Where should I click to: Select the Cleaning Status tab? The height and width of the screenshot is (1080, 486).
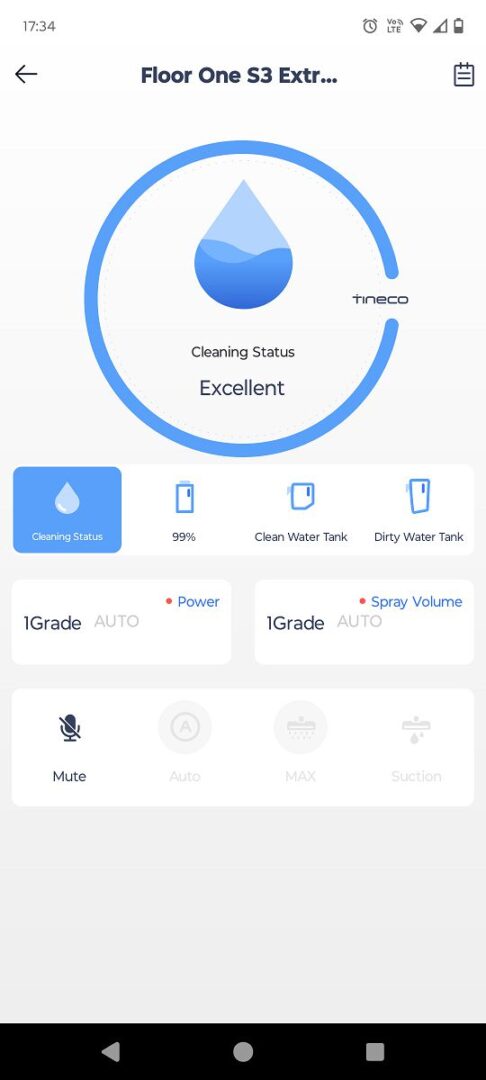point(67,510)
